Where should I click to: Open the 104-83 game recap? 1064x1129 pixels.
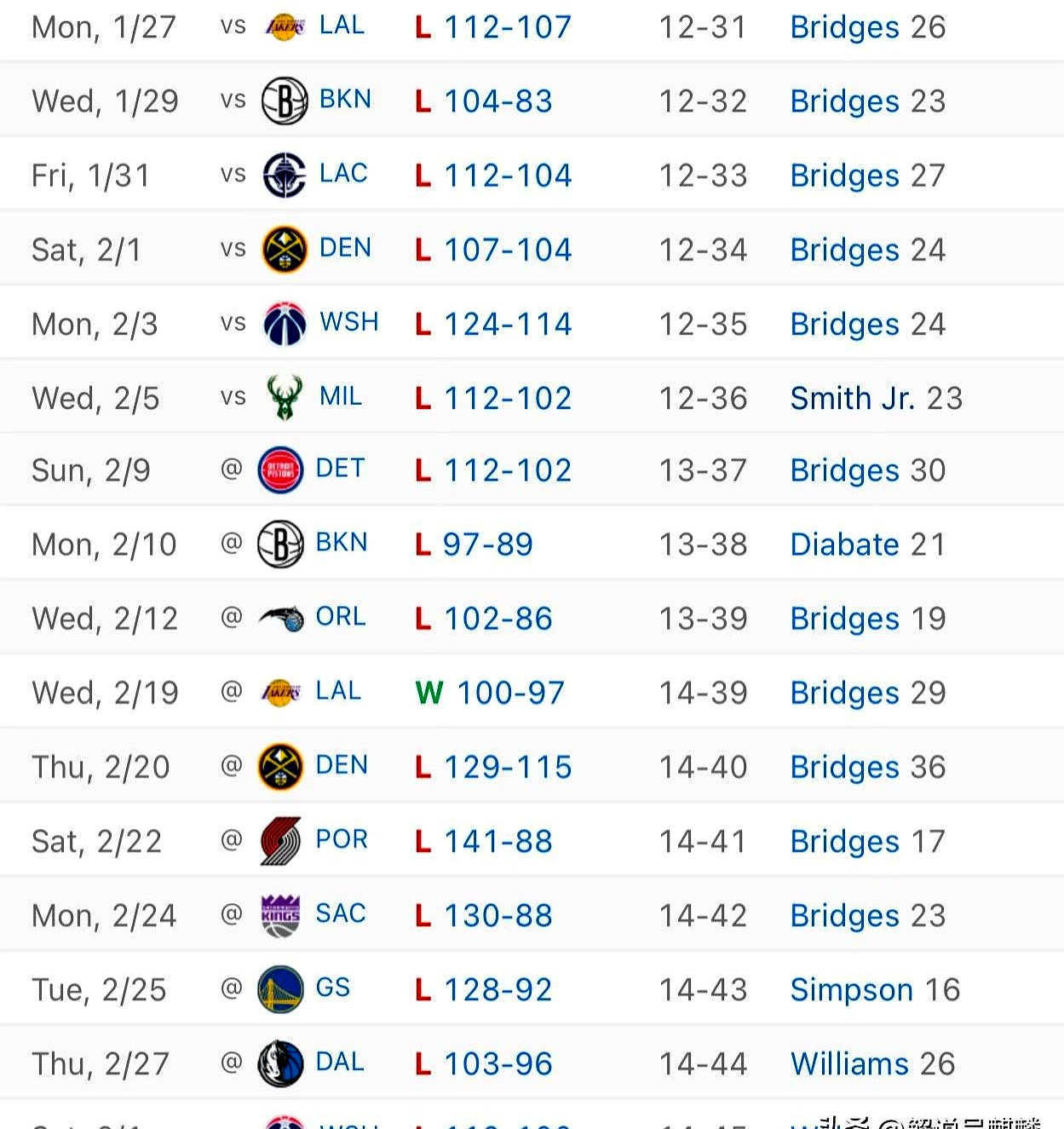[x=497, y=101]
